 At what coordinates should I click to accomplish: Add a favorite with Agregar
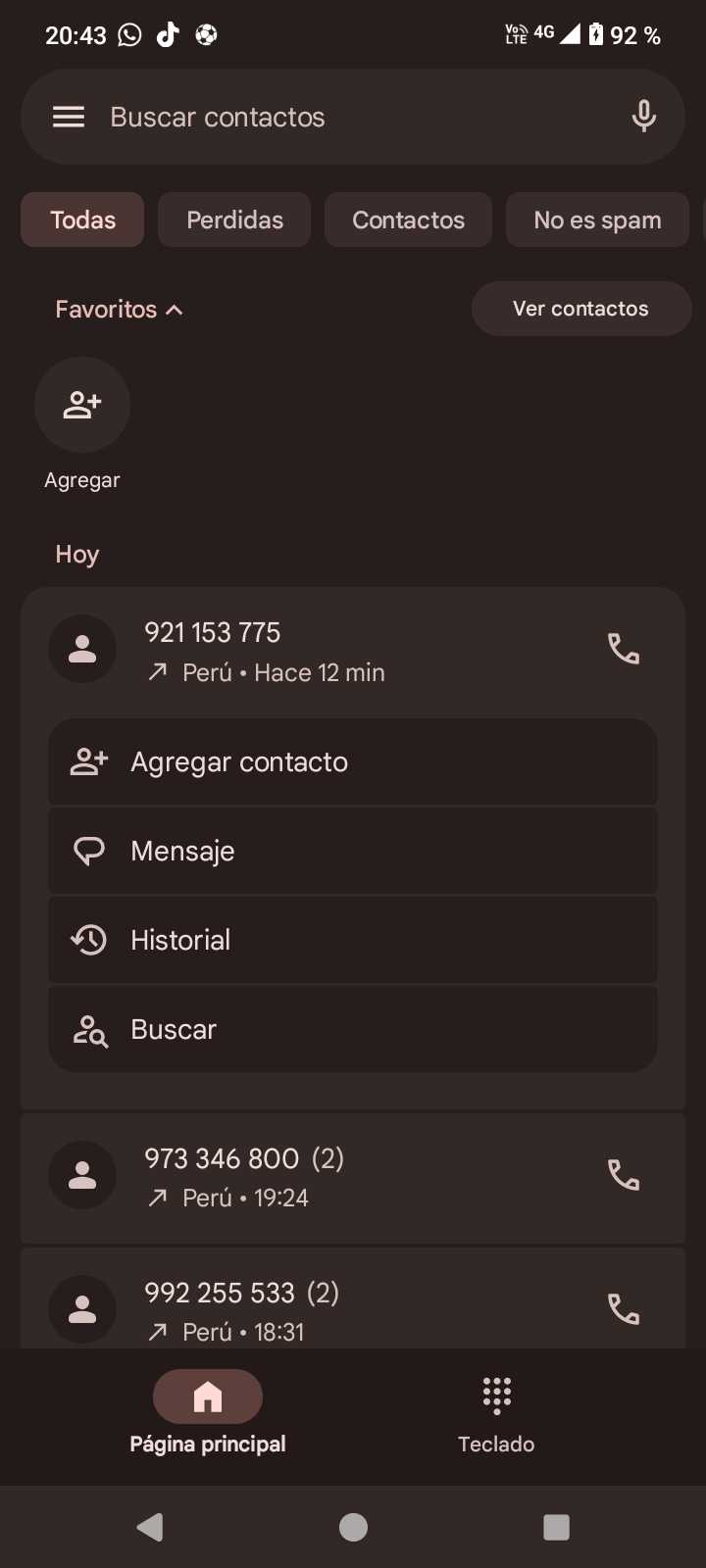[82, 406]
